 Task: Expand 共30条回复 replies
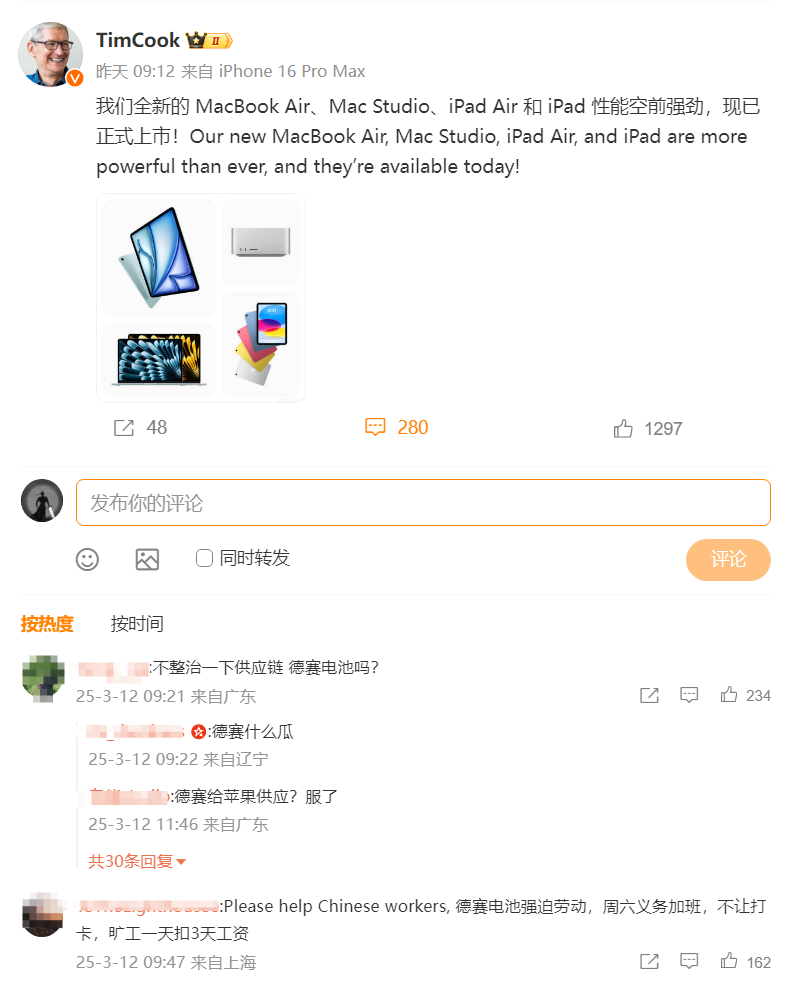[x=137, y=861]
